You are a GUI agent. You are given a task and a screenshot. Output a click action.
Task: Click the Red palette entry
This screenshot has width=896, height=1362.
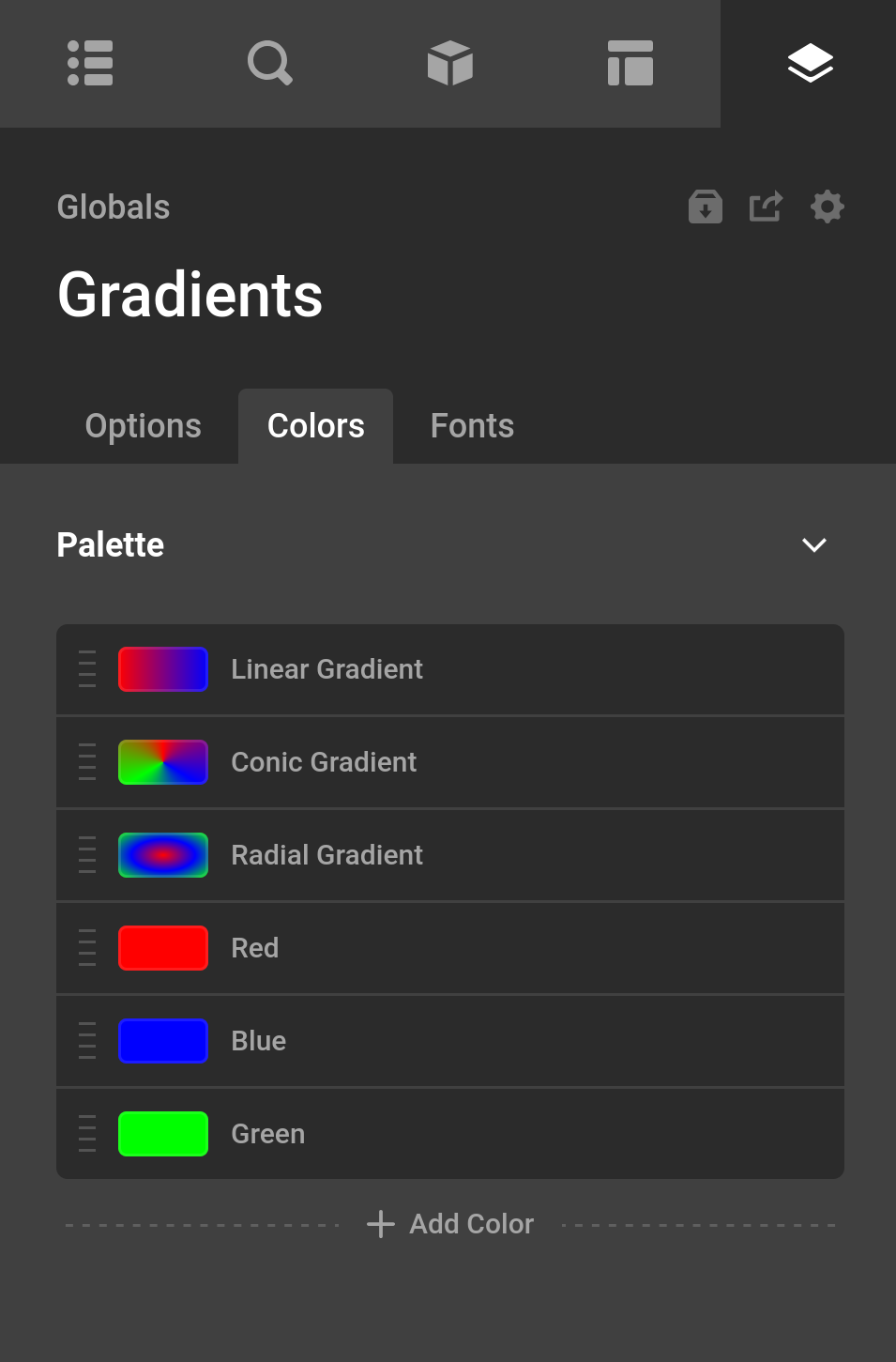point(162,948)
